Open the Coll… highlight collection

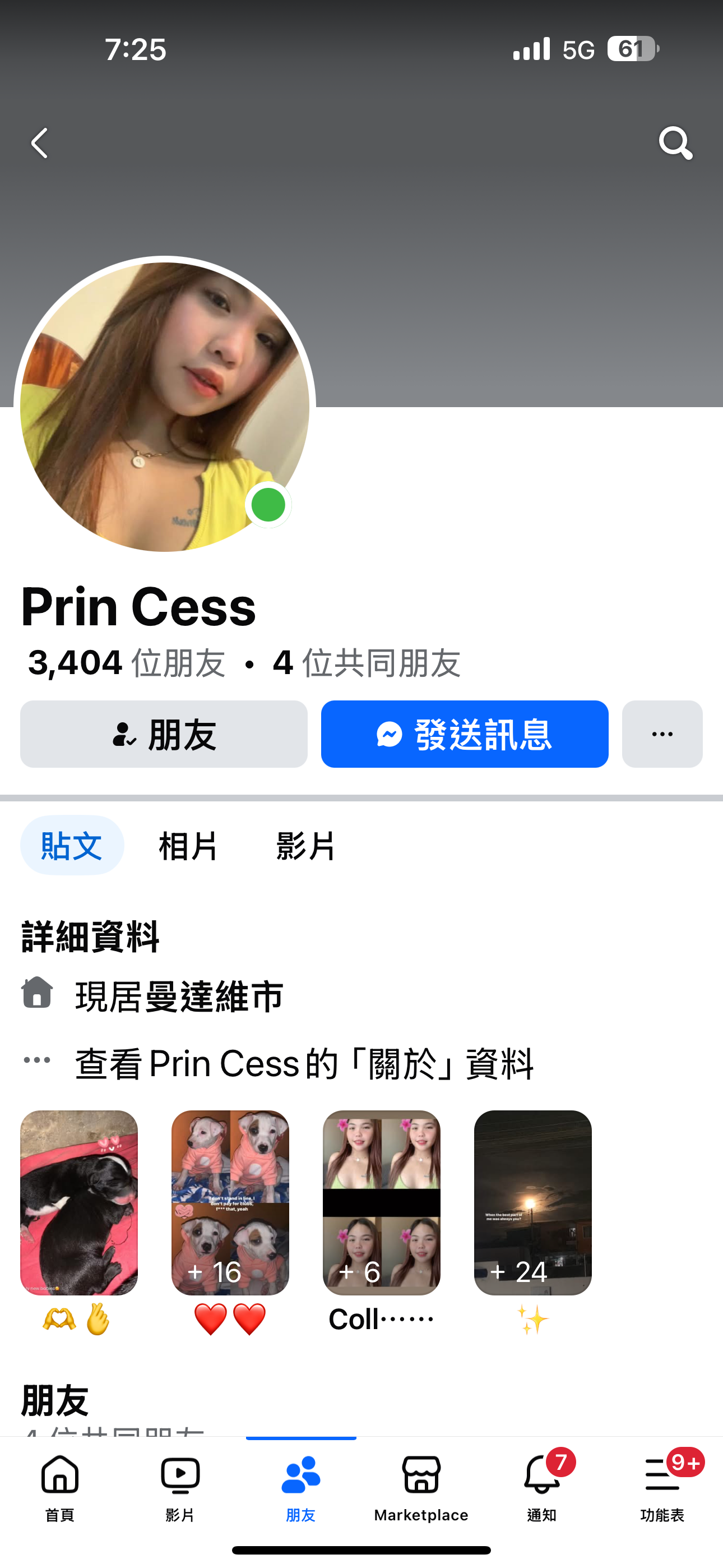[x=381, y=1202]
